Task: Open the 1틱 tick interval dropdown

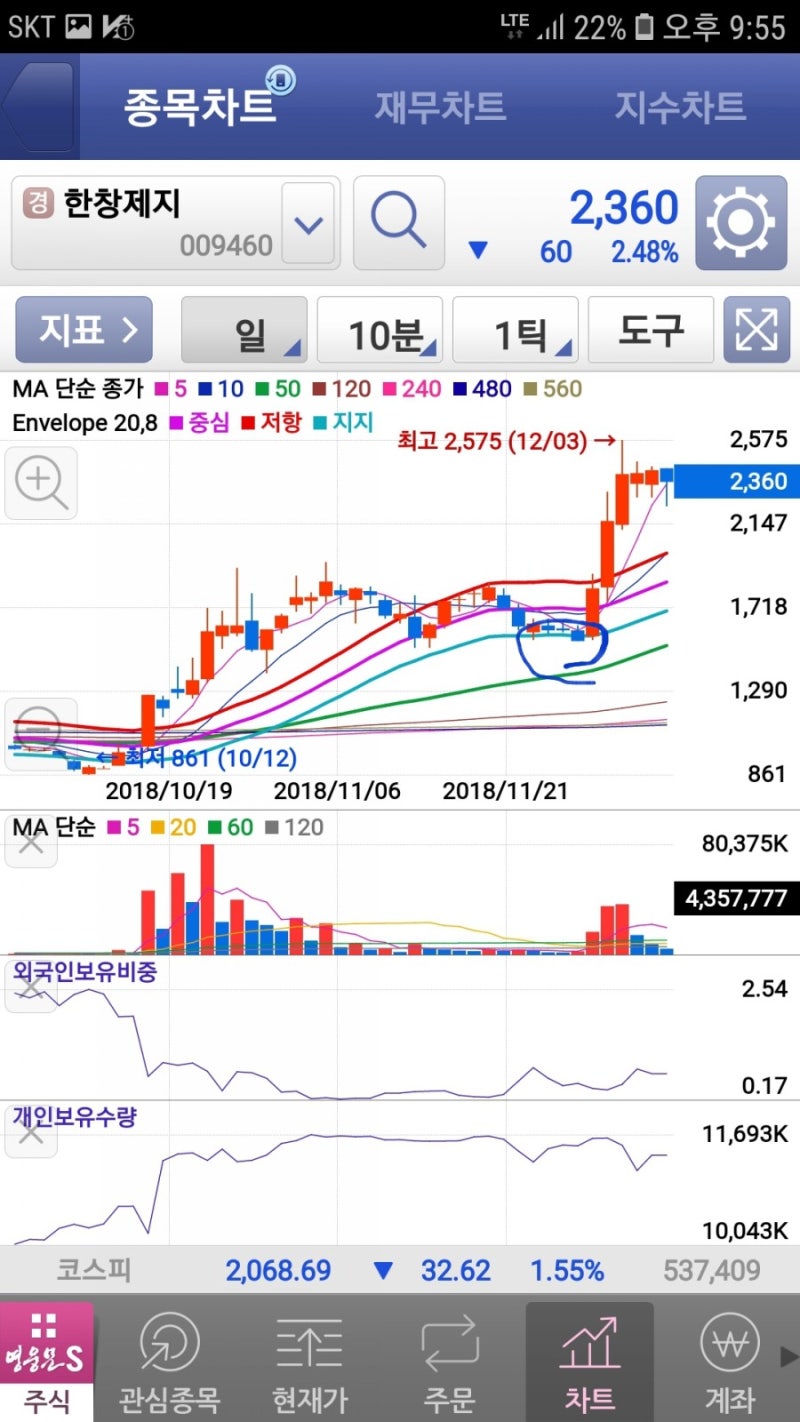Action: [x=516, y=330]
